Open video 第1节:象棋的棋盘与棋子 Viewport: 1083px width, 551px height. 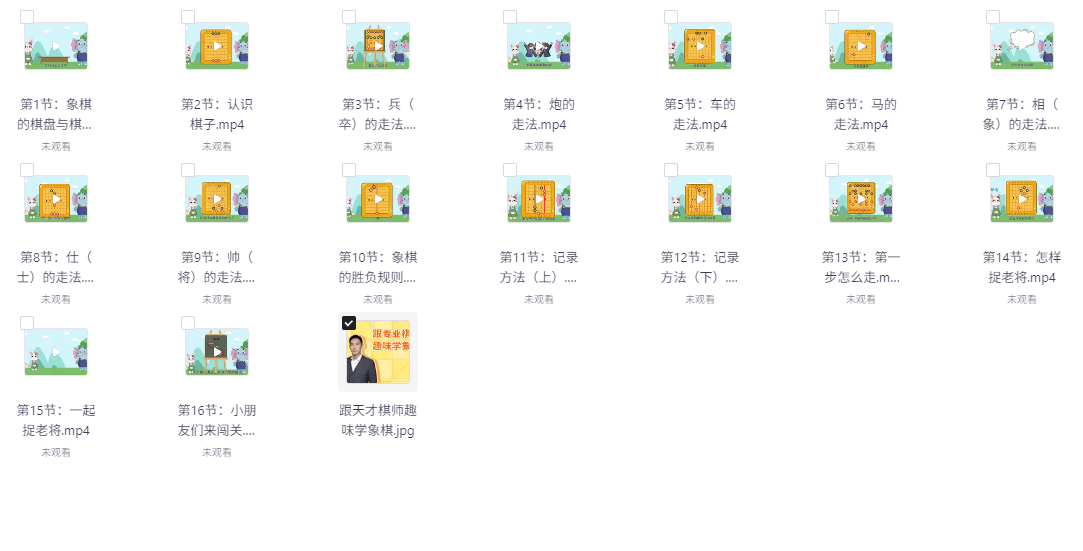[x=56, y=46]
